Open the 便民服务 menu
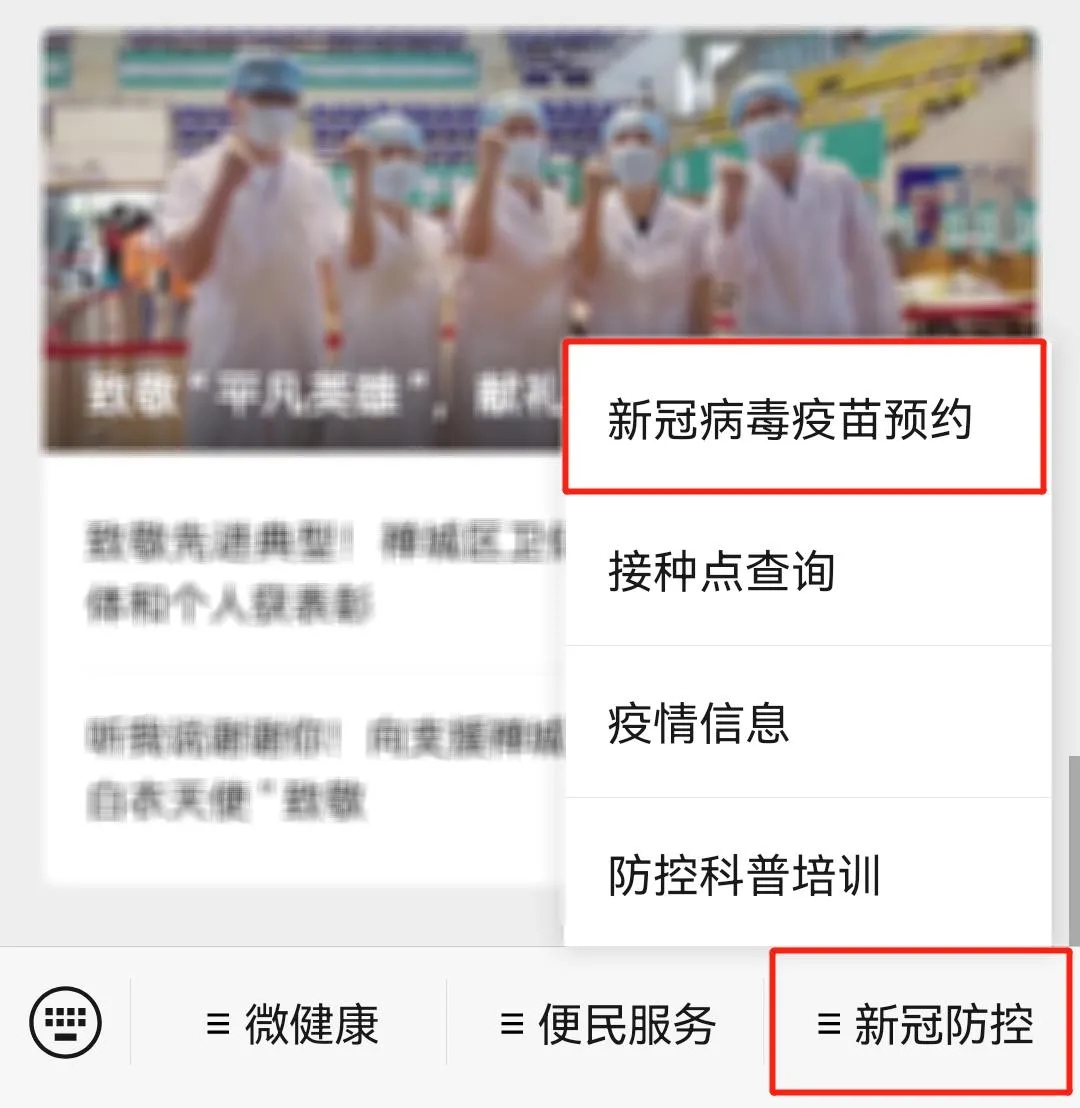Screen dimensions: 1080x1108 pyautogui.click(x=607, y=1025)
